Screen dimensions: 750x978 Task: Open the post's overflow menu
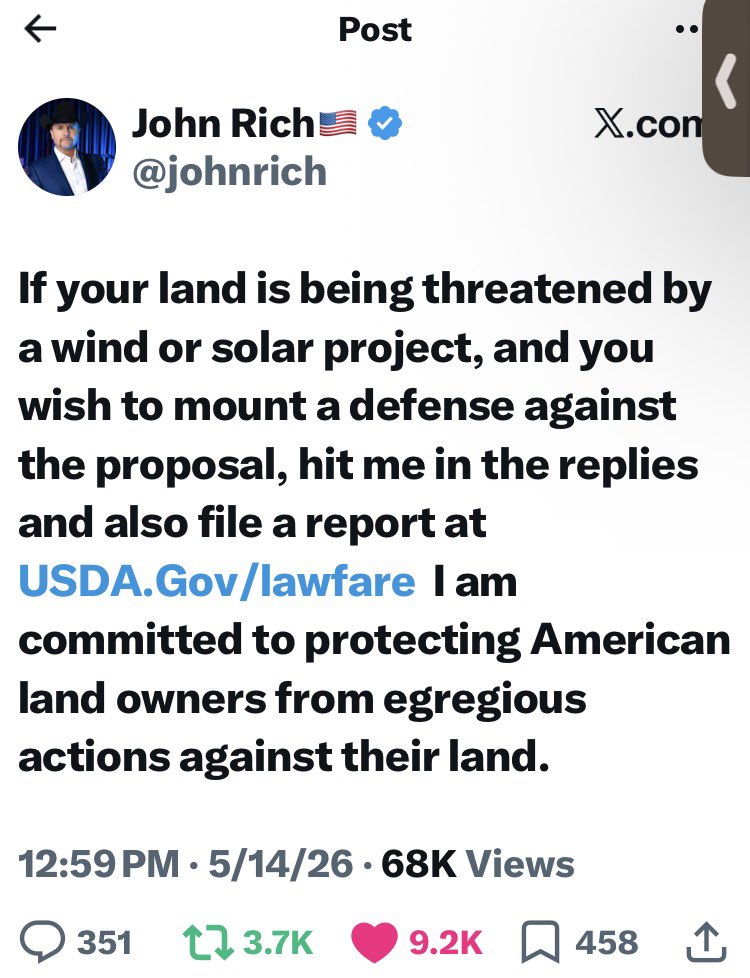(688, 29)
